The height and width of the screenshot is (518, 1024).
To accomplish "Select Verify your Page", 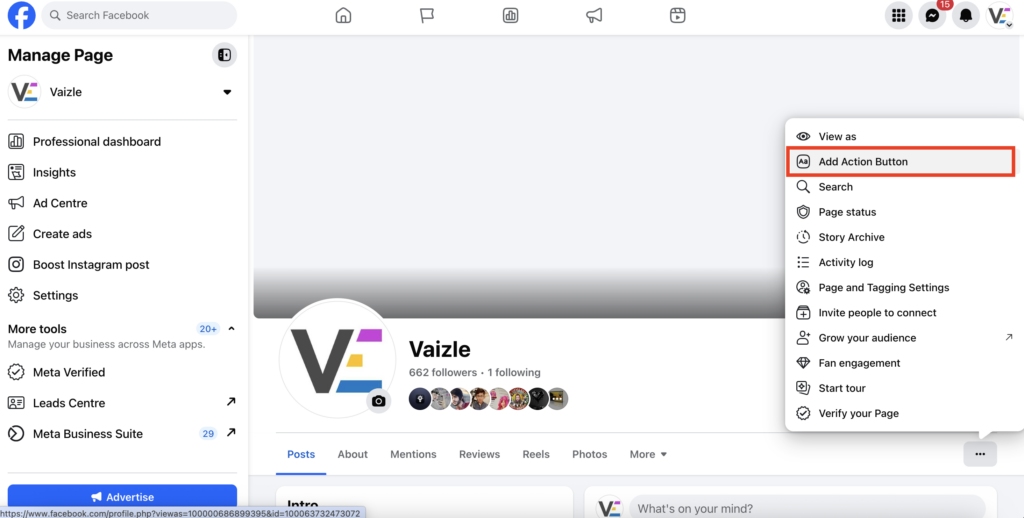I will coord(858,413).
